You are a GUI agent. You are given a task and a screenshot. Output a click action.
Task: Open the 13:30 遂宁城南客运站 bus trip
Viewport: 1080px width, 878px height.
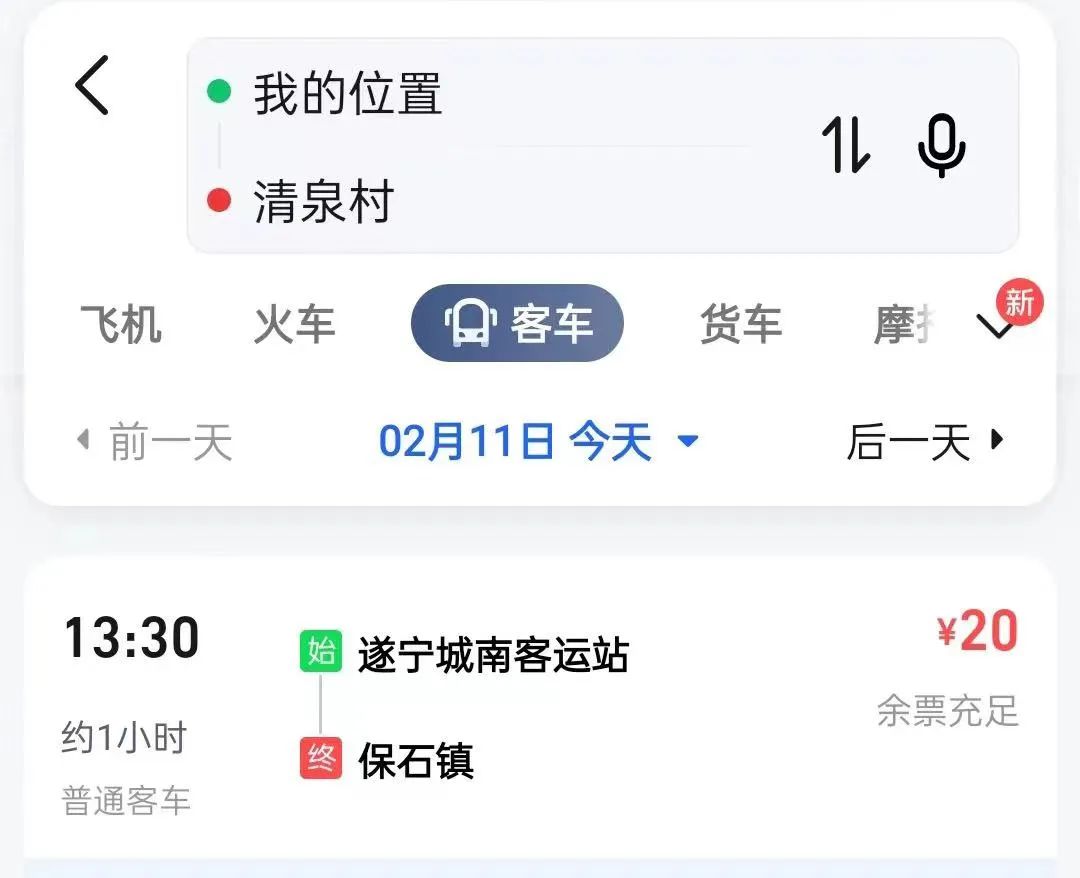(540, 705)
